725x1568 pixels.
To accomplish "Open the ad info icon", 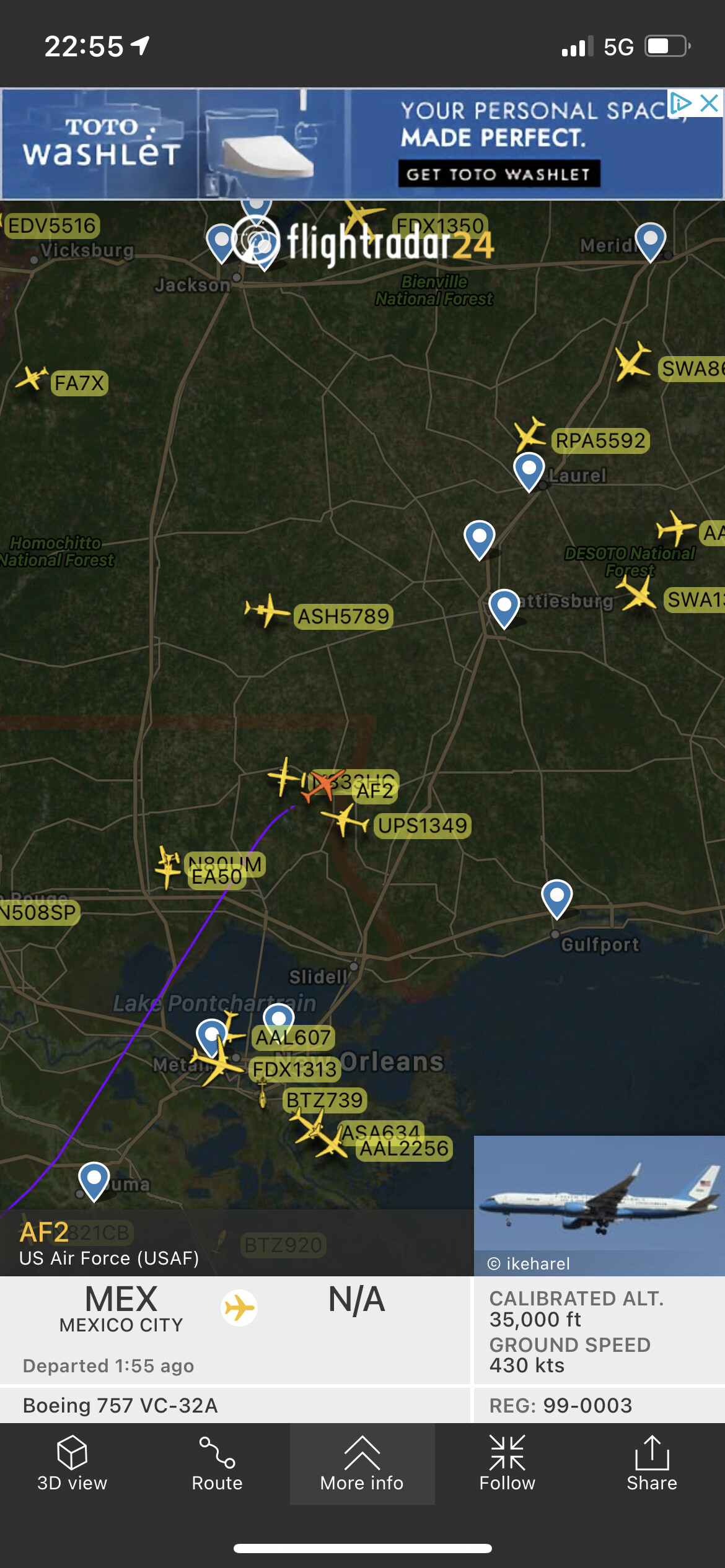I will coord(680,103).
